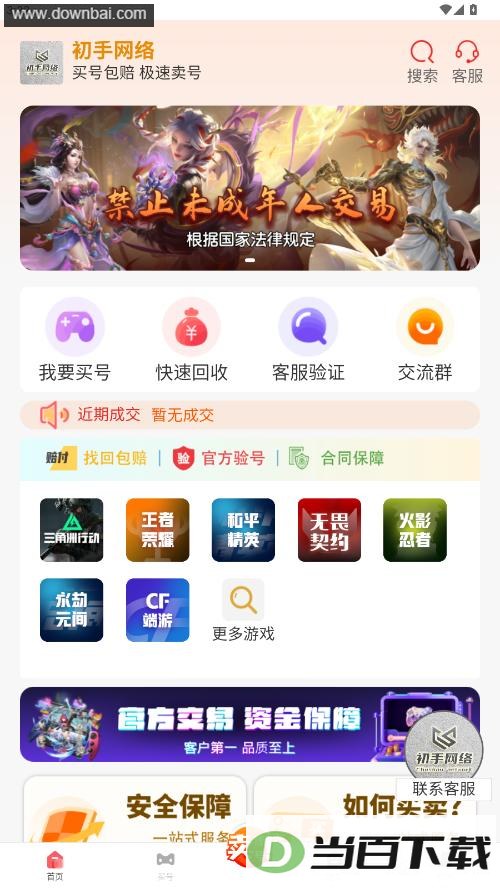500x889 pixels.
Task: Open the 无畏契约 game tile
Action: point(329,530)
